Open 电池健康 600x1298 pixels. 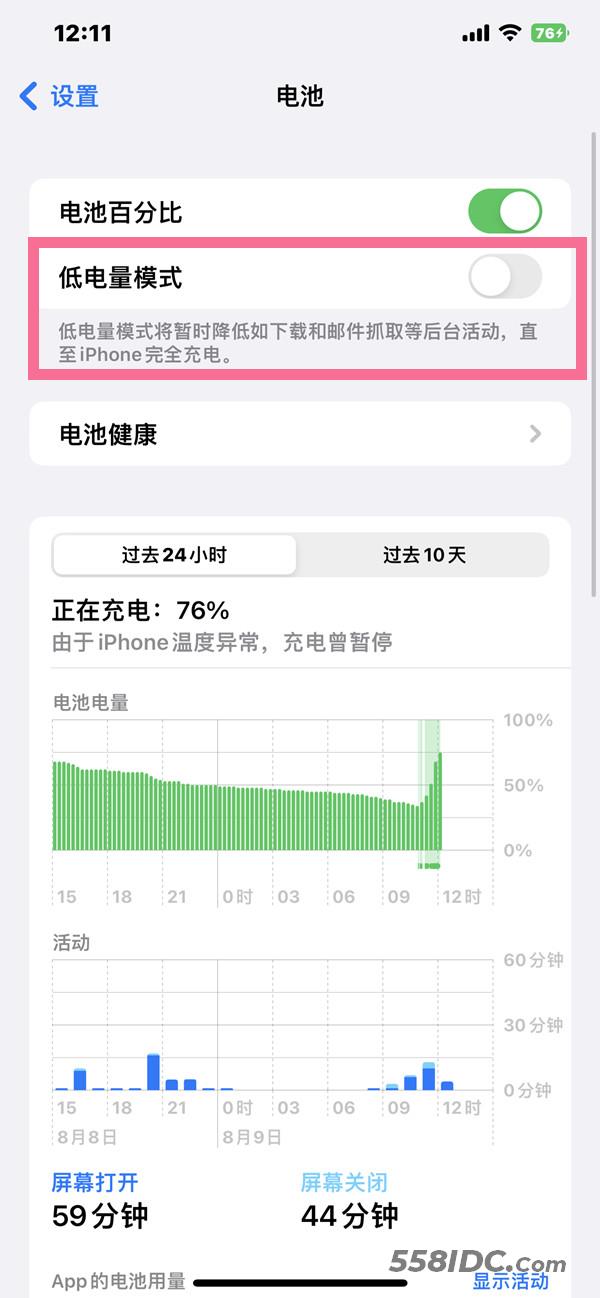pos(300,434)
